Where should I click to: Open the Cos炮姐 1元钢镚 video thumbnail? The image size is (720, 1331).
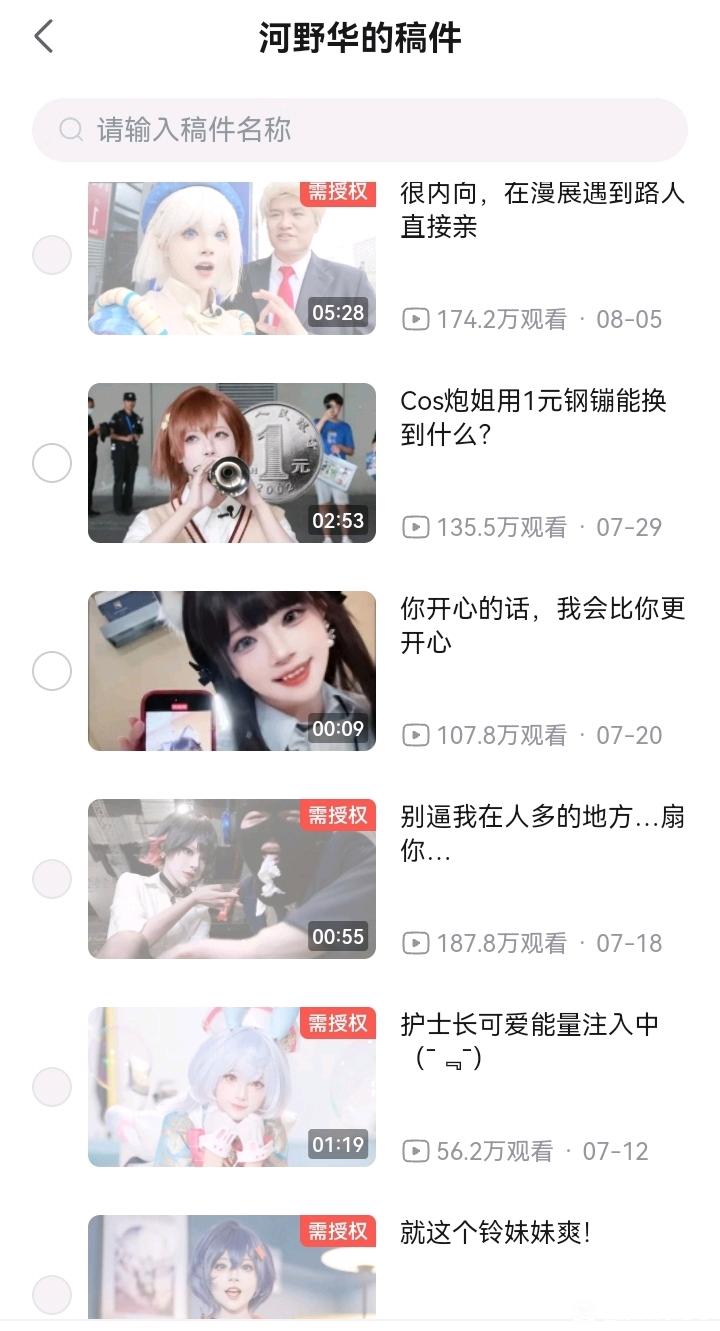point(232,463)
